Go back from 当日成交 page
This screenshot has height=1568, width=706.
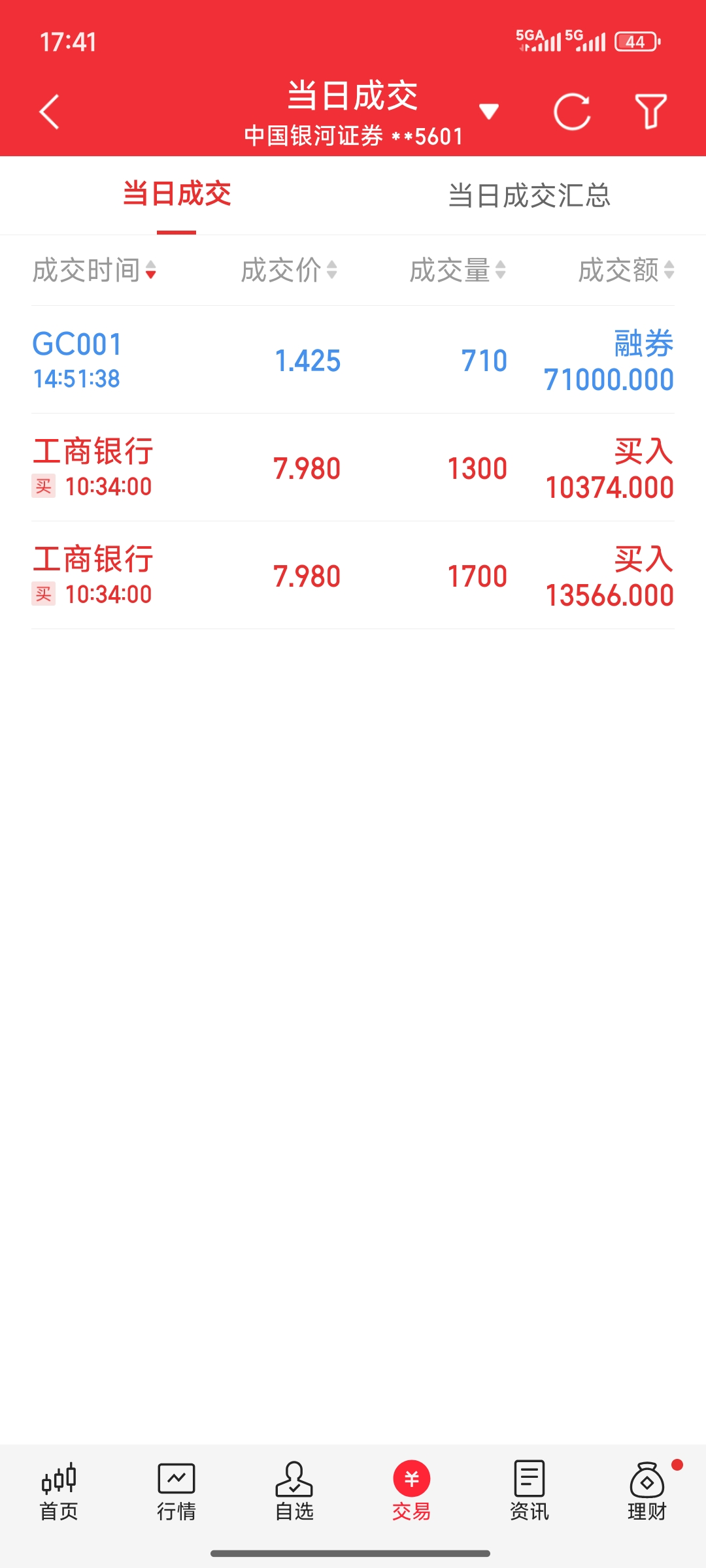pyautogui.click(x=50, y=112)
